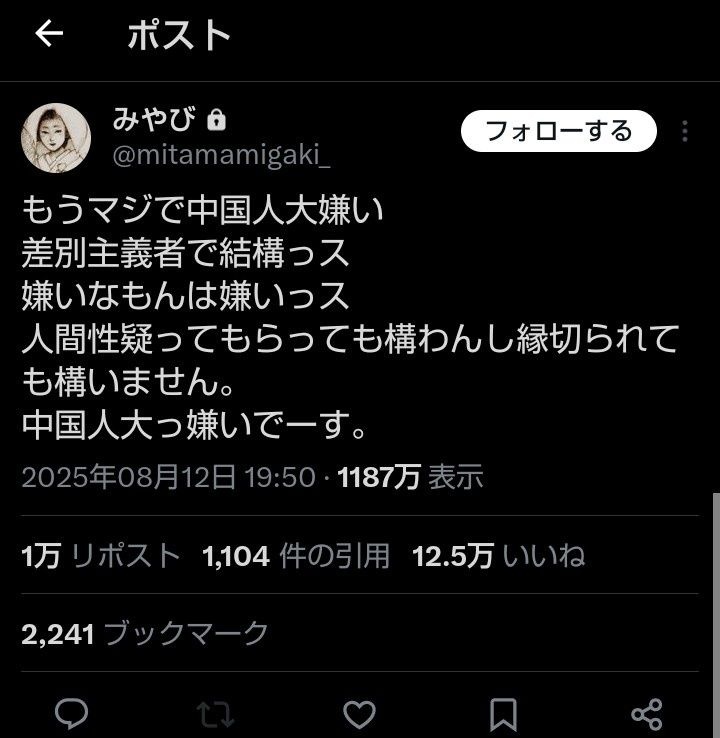Viewport: 720px width, 738px height.
Task: View the 1万 リポスト list
Action: tap(101, 556)
